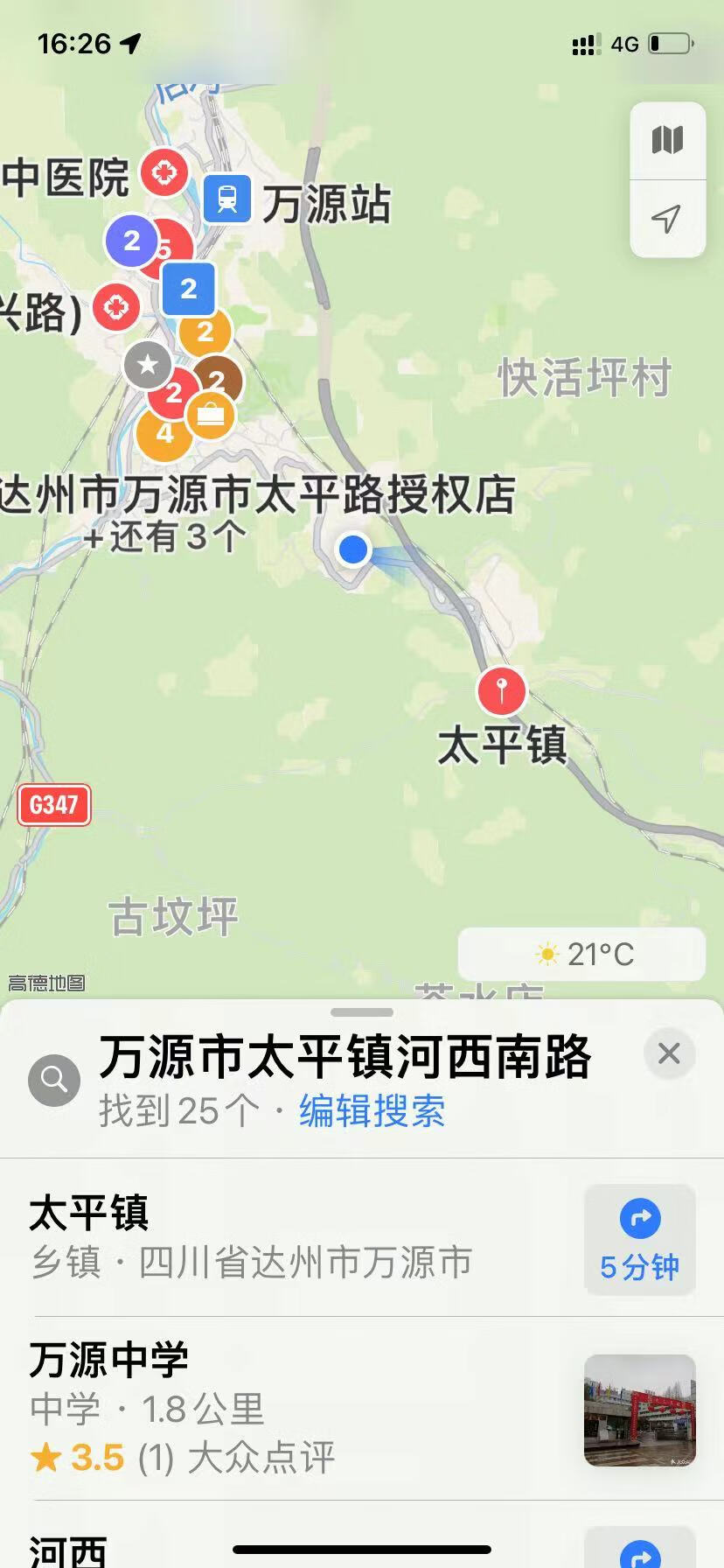Tap the location tracking arrow button
Image resolution: width=724 pixels, height=1568 pixels.
click(667, 219)
